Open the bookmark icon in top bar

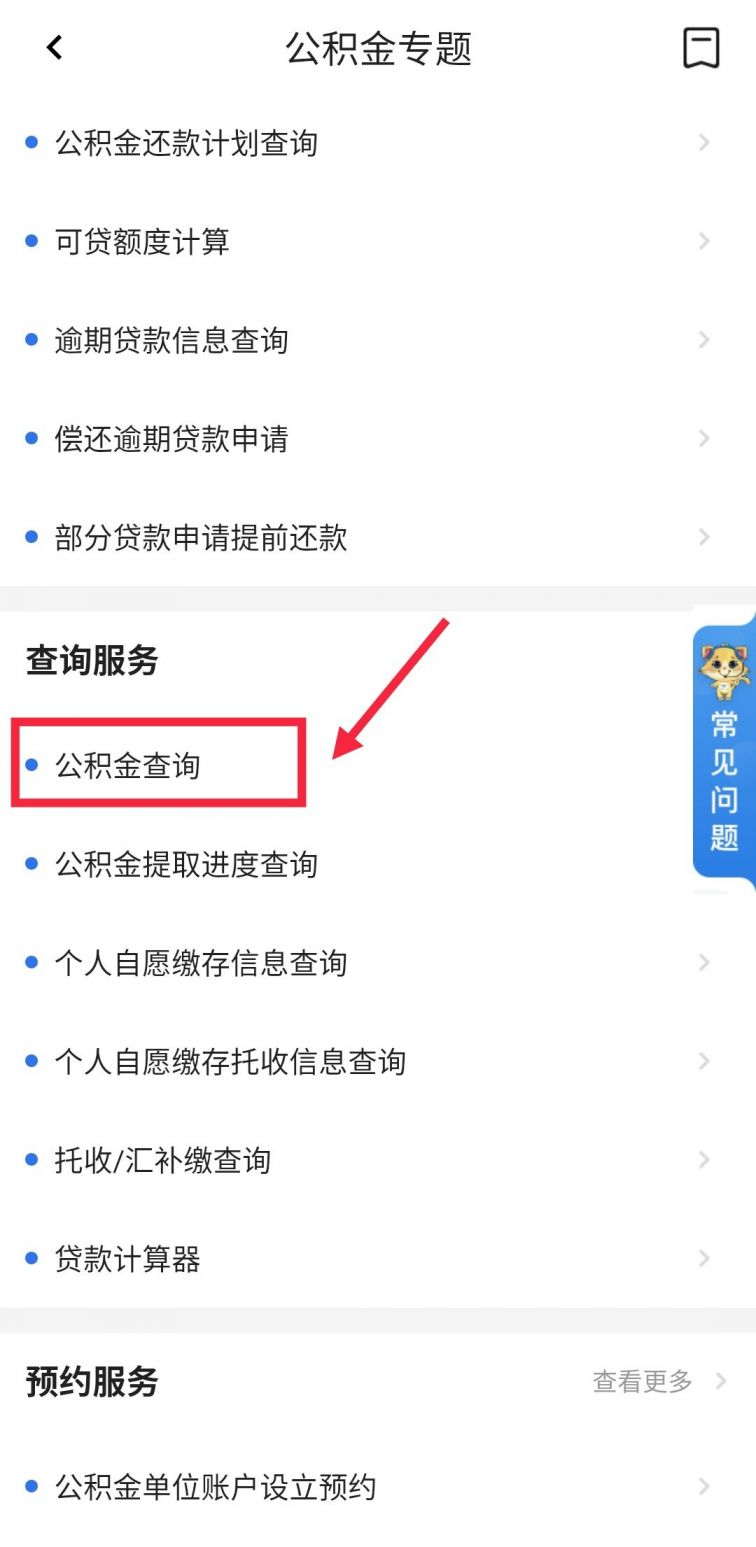(701, 47)
